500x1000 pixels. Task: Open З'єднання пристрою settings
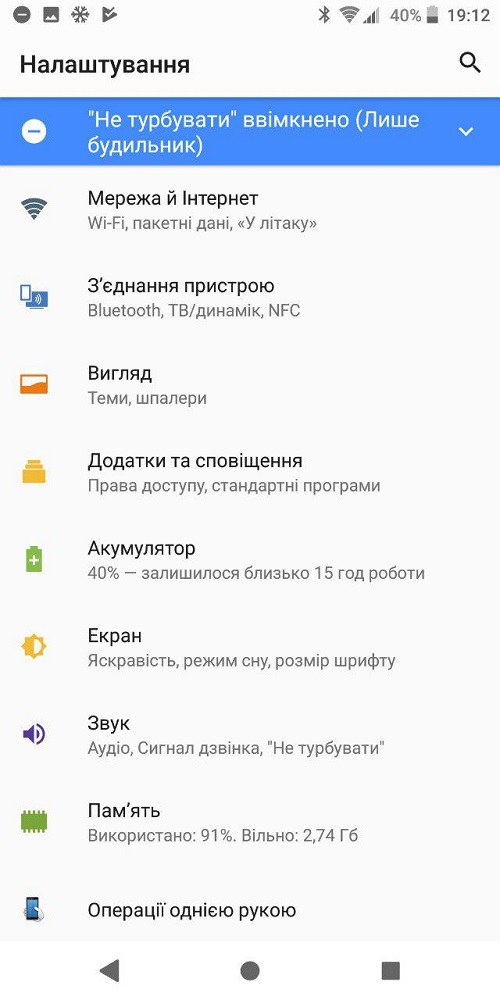[250, 297]
